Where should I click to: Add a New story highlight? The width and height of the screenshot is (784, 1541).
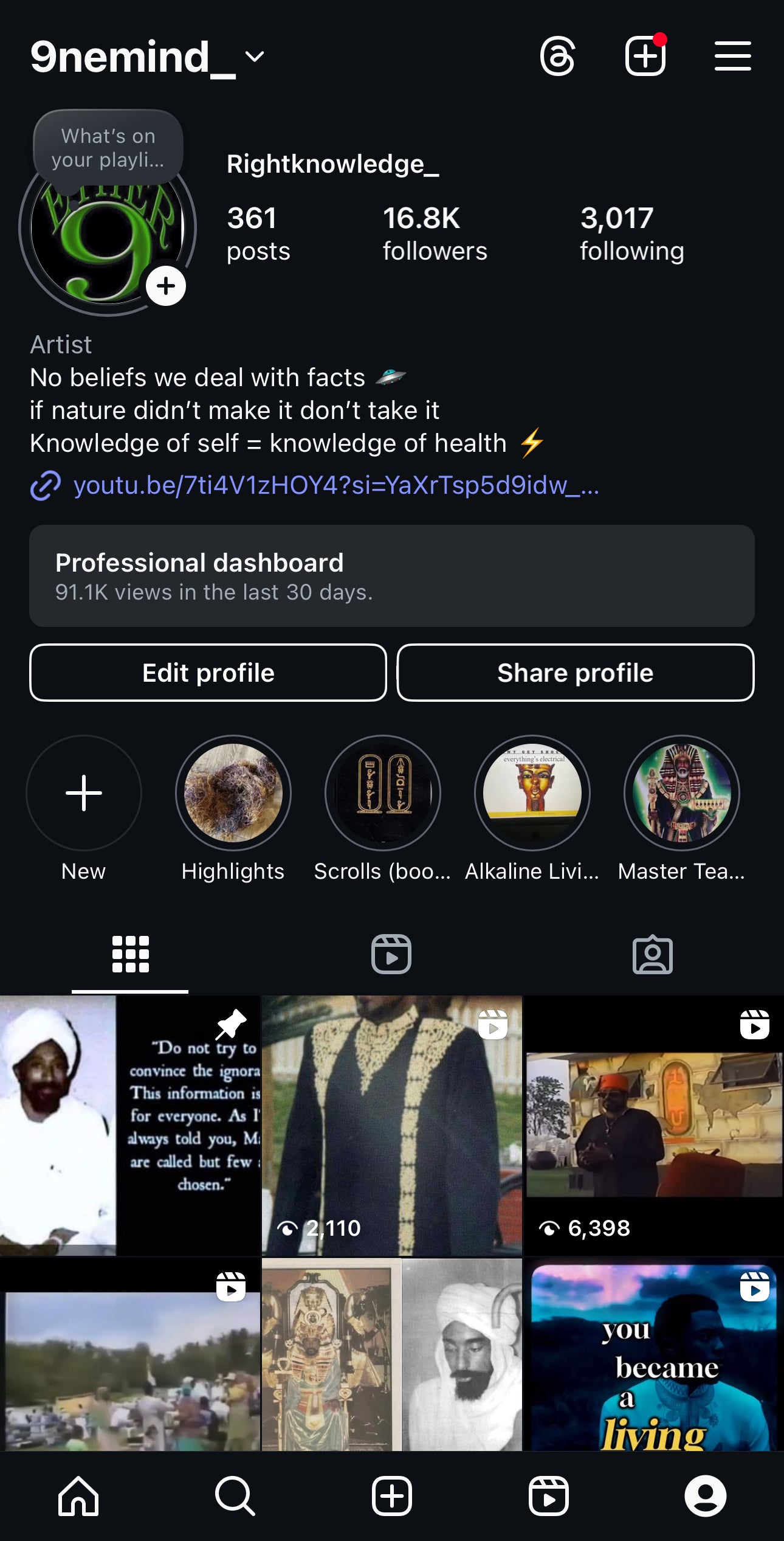tap(84, 793)
